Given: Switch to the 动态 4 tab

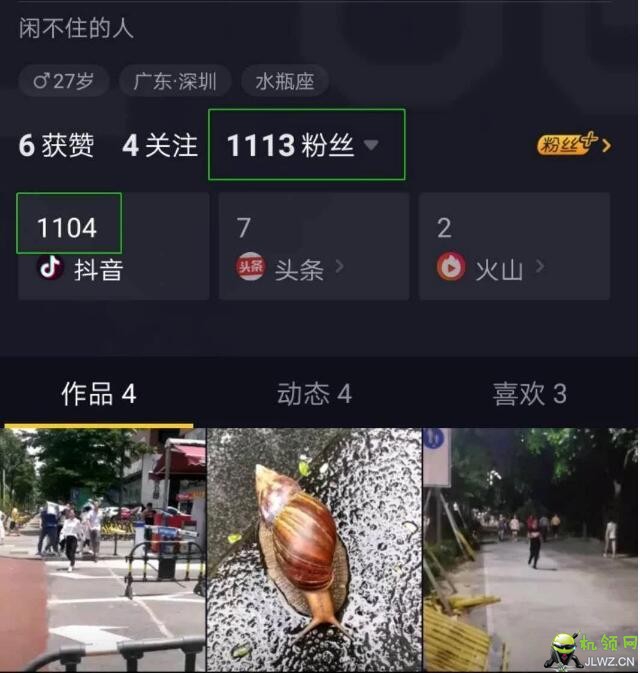Looking at the screenshot, I should click(x=314, y=393).
